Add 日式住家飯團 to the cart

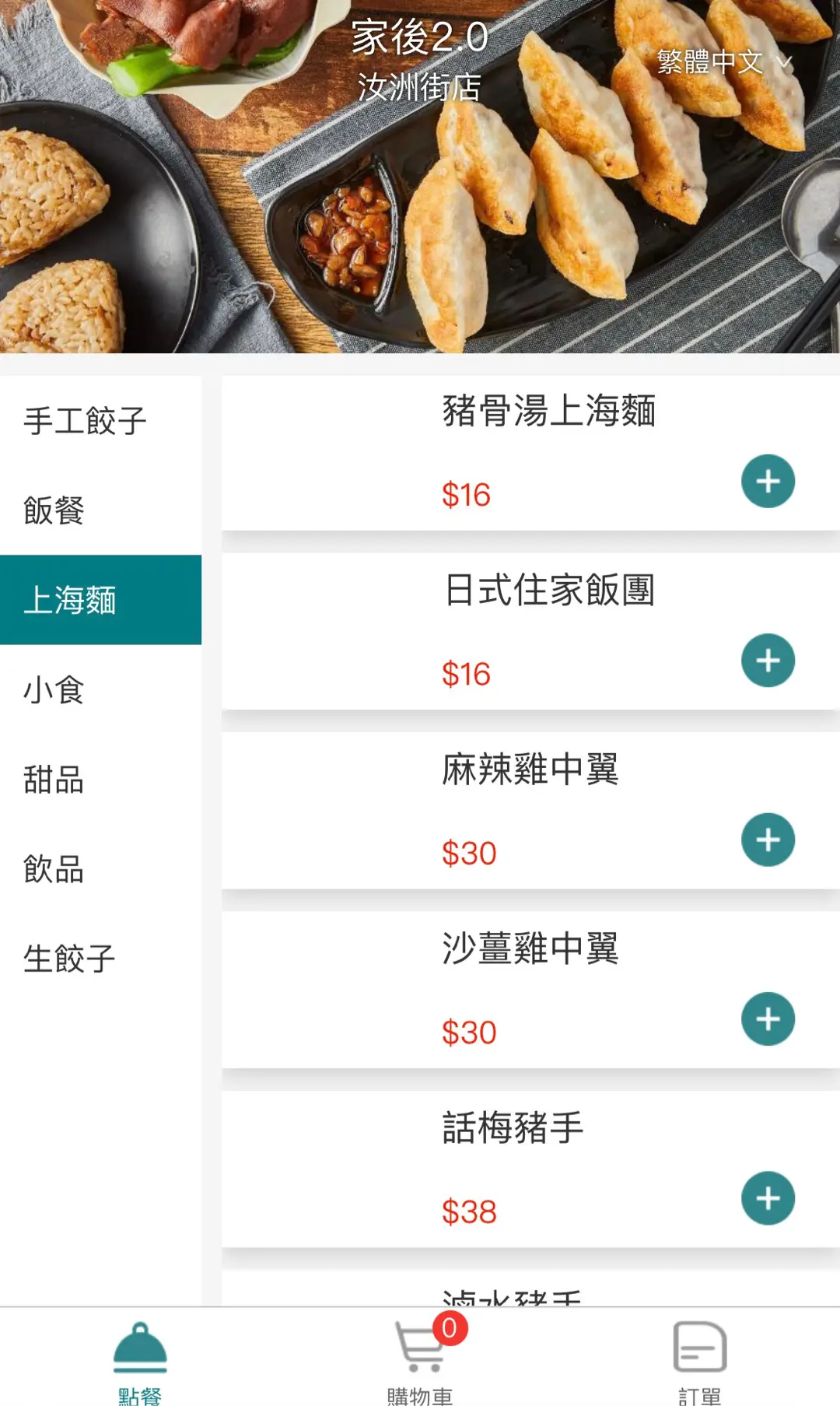[x=768, y=661]
